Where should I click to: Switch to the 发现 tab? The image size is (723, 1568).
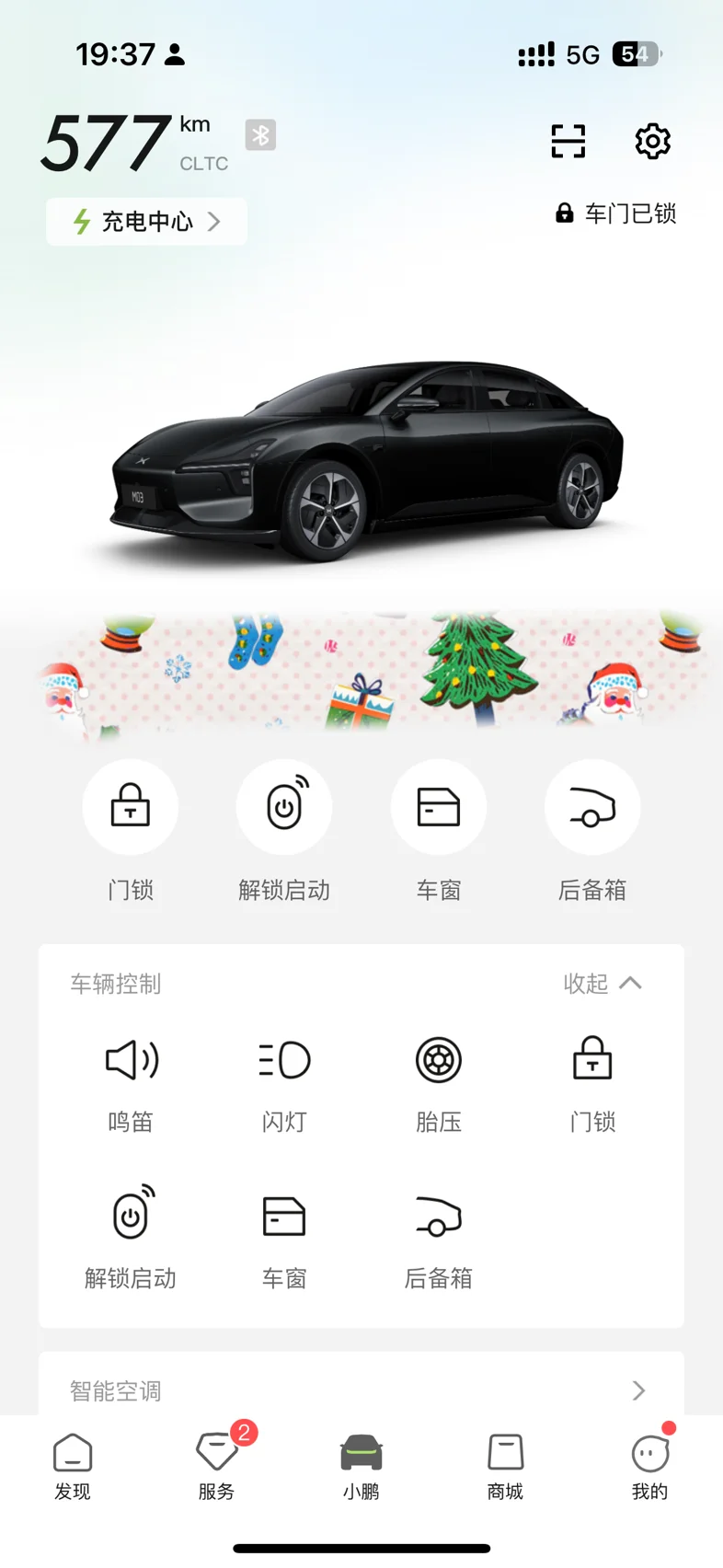tap(73, 1467)
